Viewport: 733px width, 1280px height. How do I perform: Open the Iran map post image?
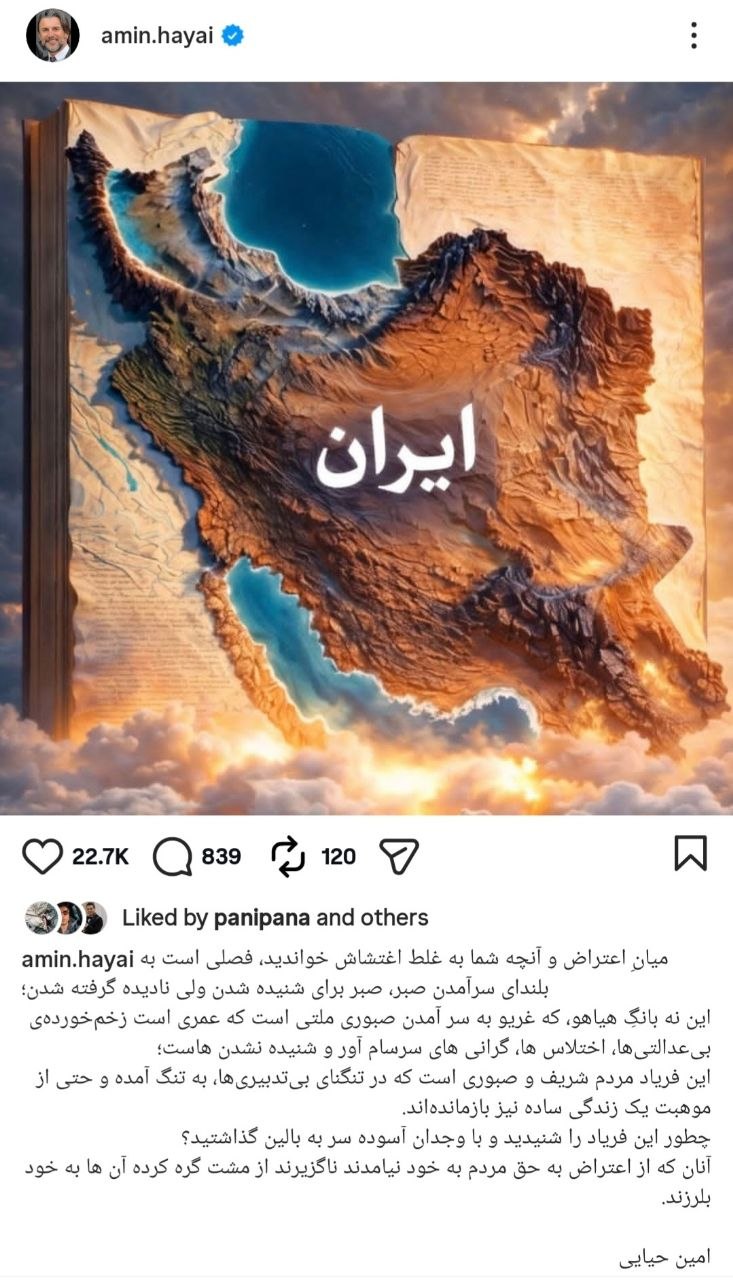pos(366,448)
